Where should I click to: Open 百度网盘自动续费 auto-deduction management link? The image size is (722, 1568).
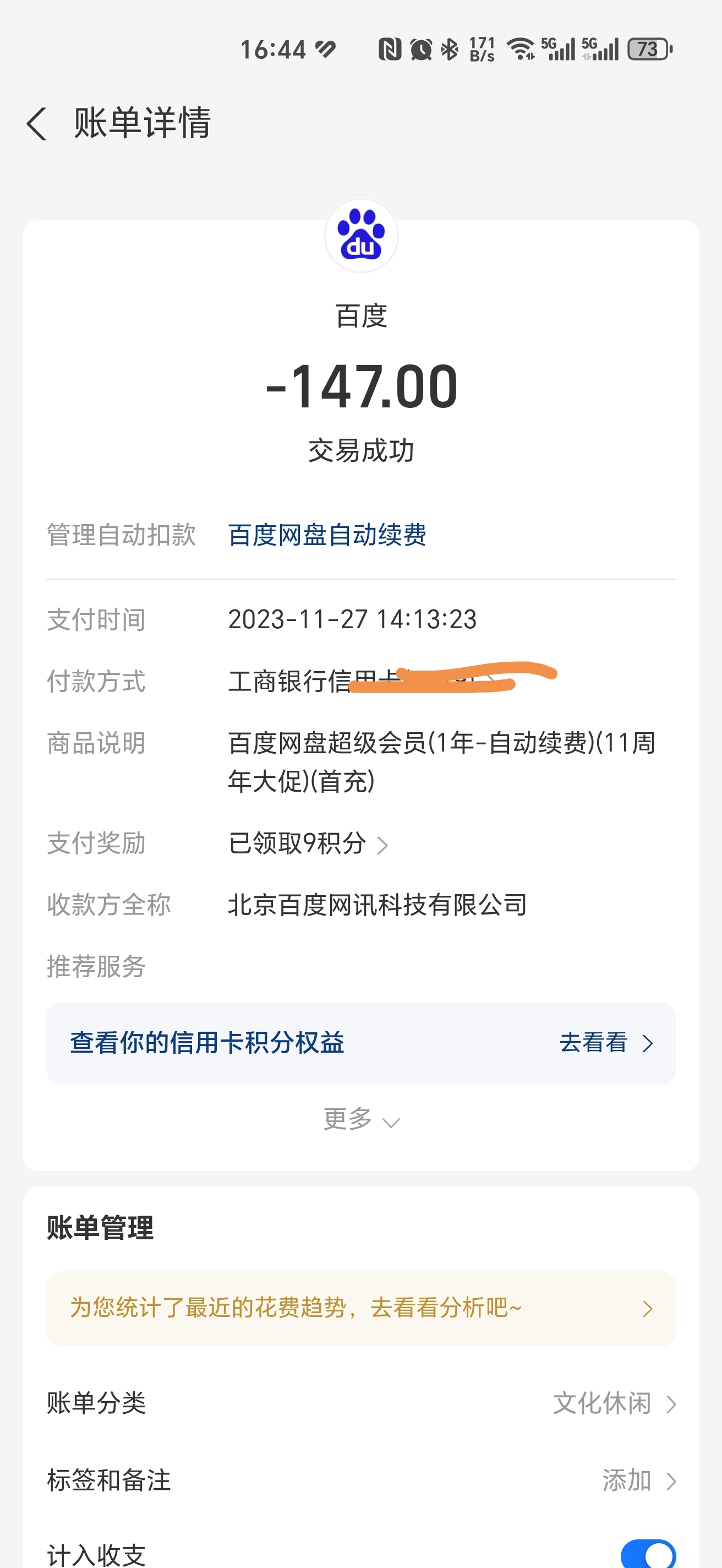click(x=327, y=535)
